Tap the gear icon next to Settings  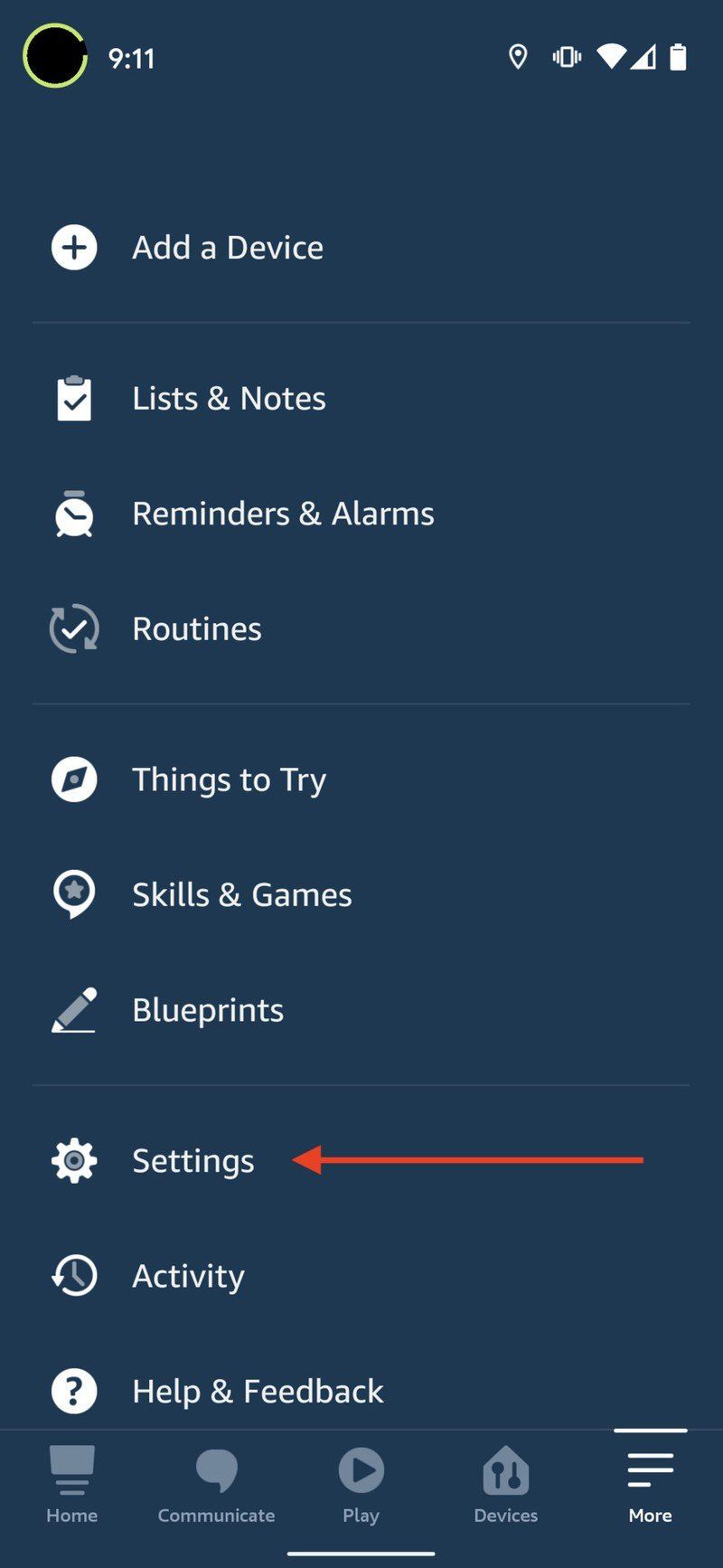pos(73,1160)
